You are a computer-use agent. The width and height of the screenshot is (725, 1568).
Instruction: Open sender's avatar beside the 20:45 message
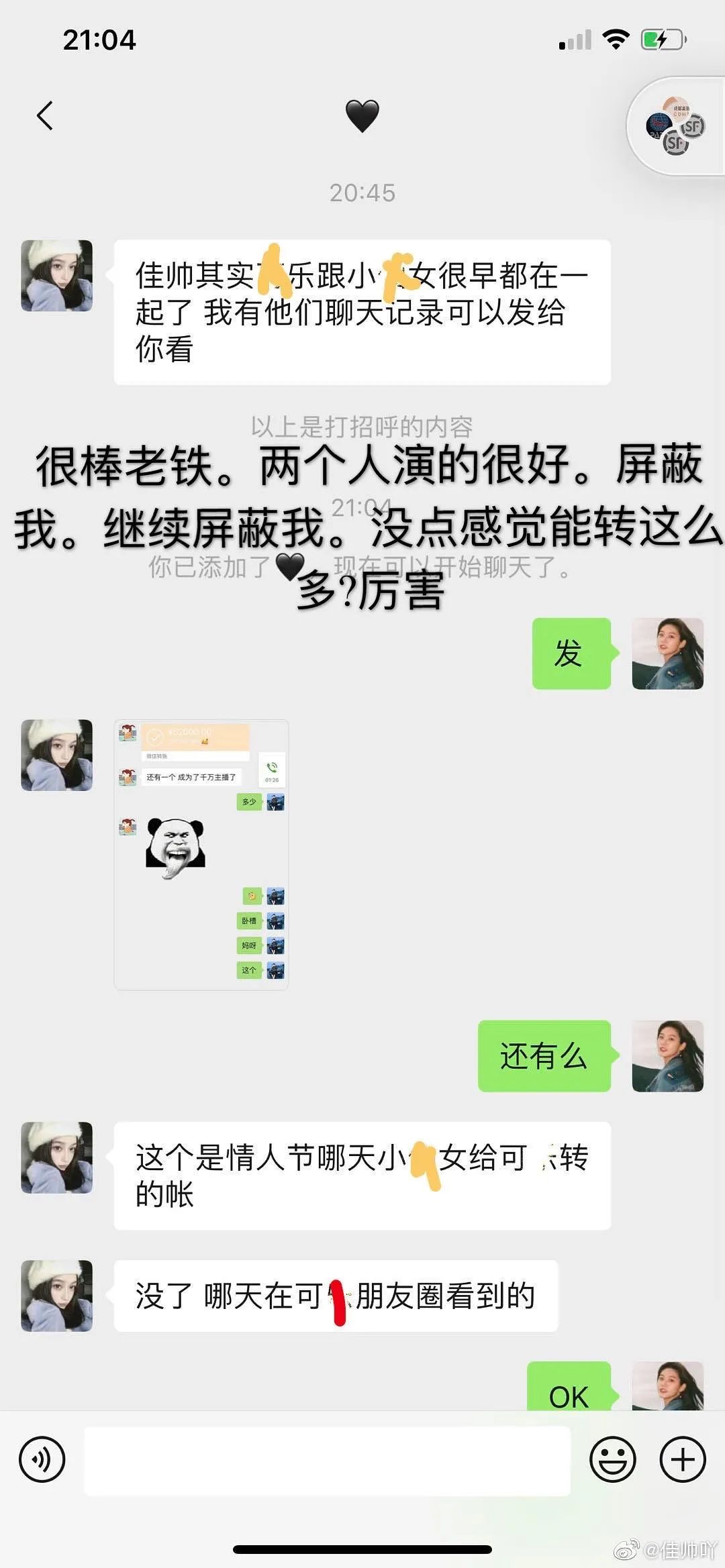tap(57, 276)
